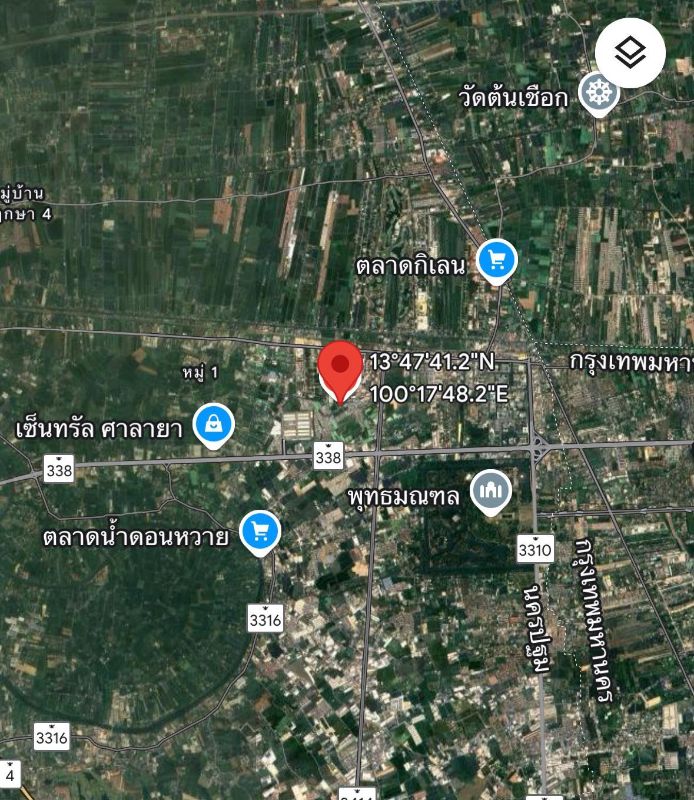694x800 pixels.
Task: View the พุทธมณฑล landmark marker
Action: (x=491, y=491)
